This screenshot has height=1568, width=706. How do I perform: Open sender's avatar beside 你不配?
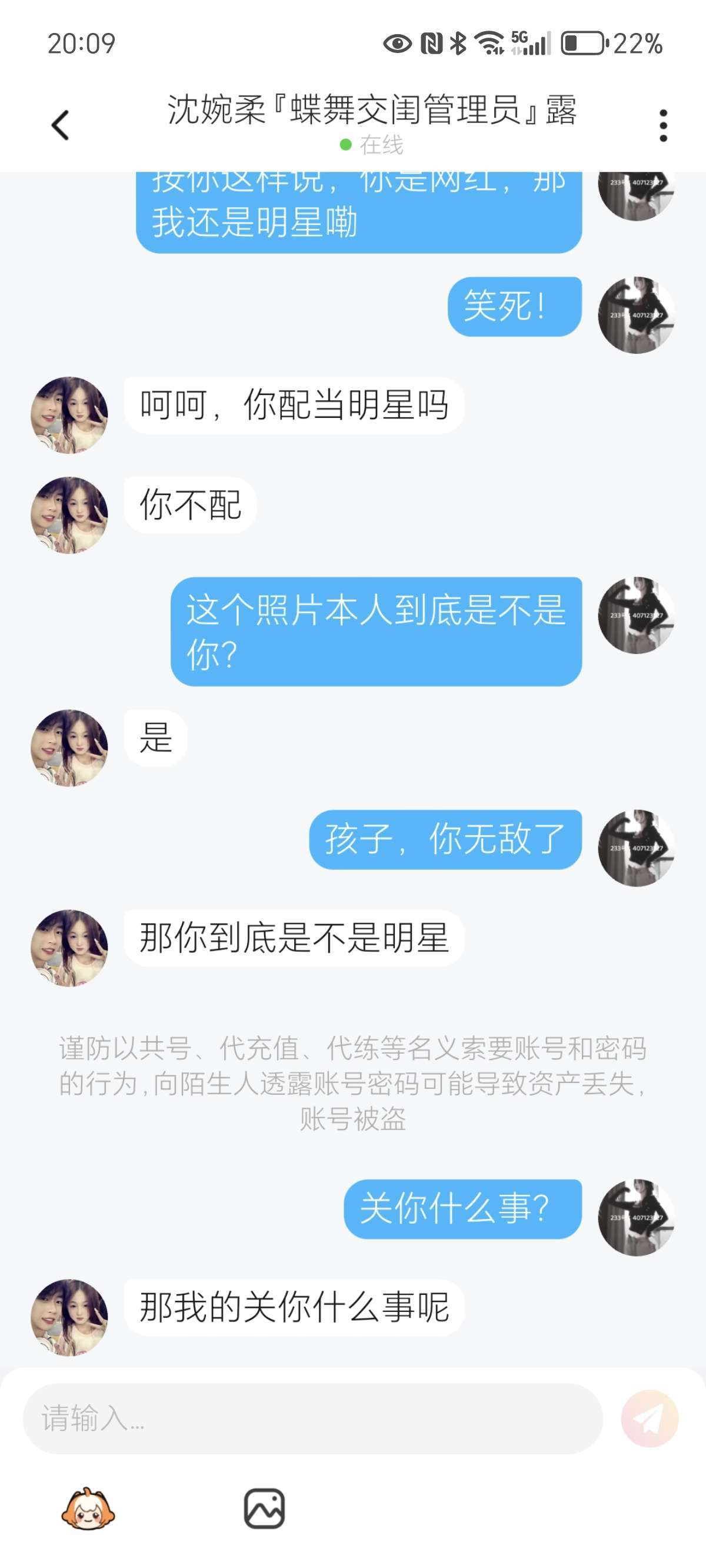pos(69,515)
